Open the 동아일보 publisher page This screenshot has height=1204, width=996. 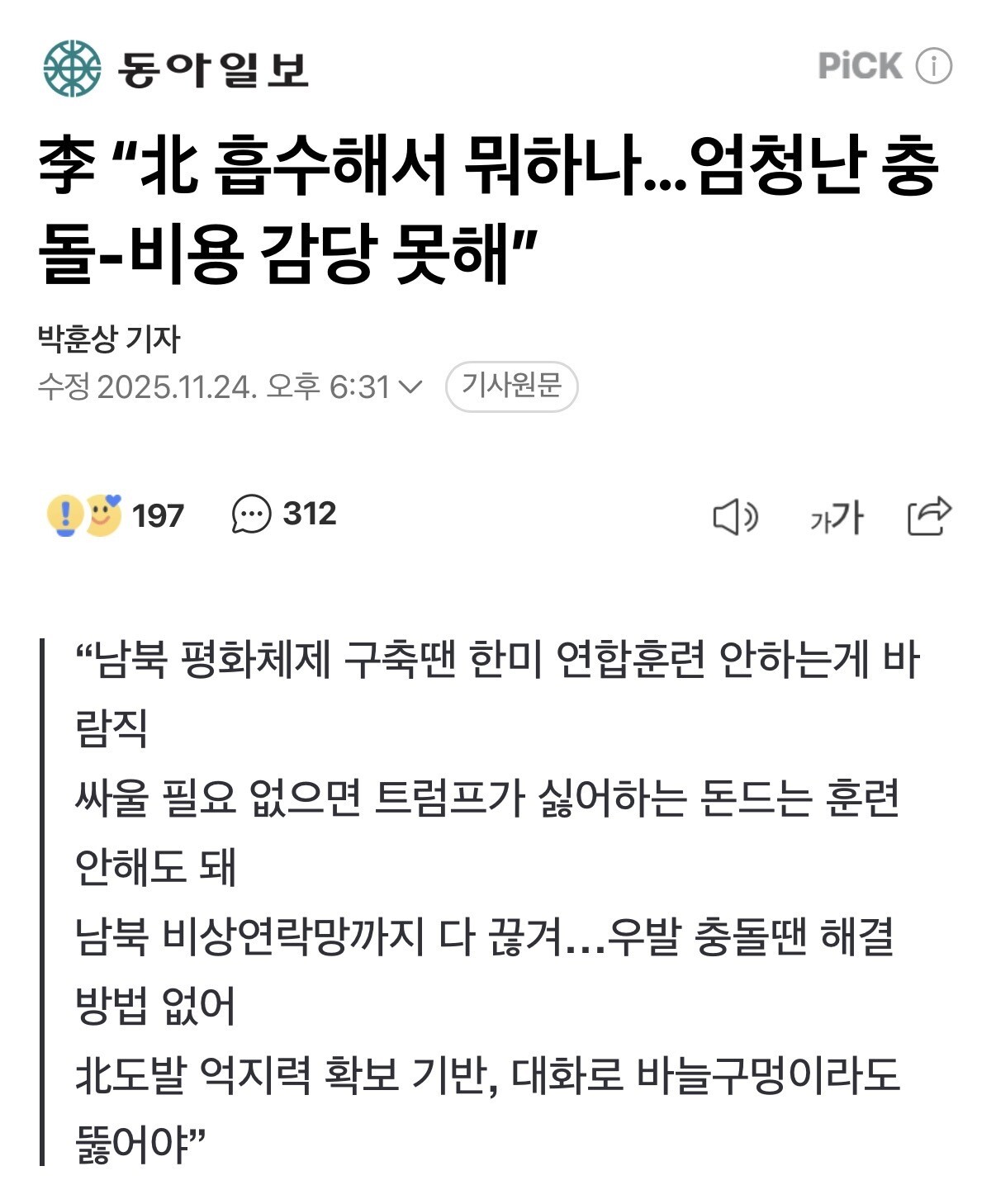tap(175, 69)
